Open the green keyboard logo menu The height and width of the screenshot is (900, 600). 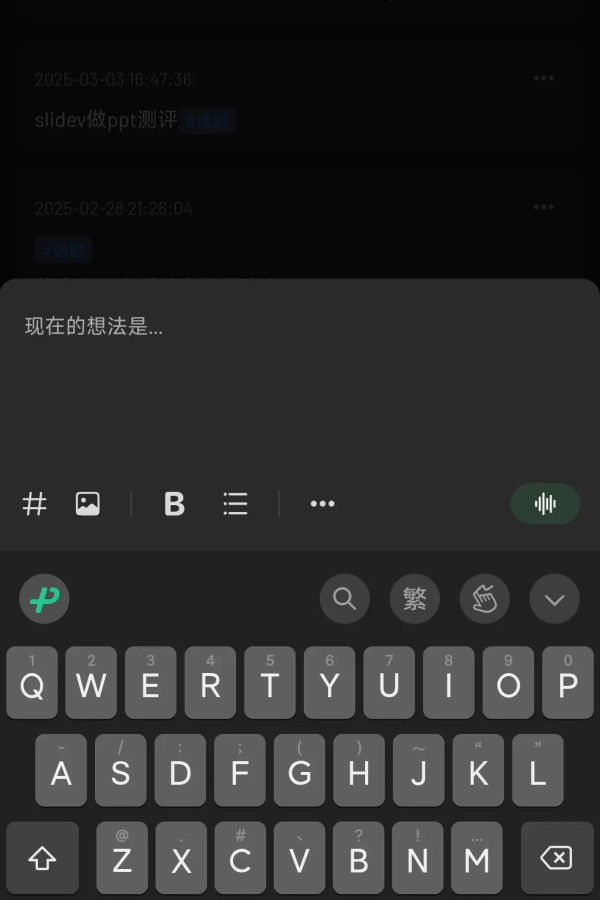pyautogui.click(x=44, y=599)
